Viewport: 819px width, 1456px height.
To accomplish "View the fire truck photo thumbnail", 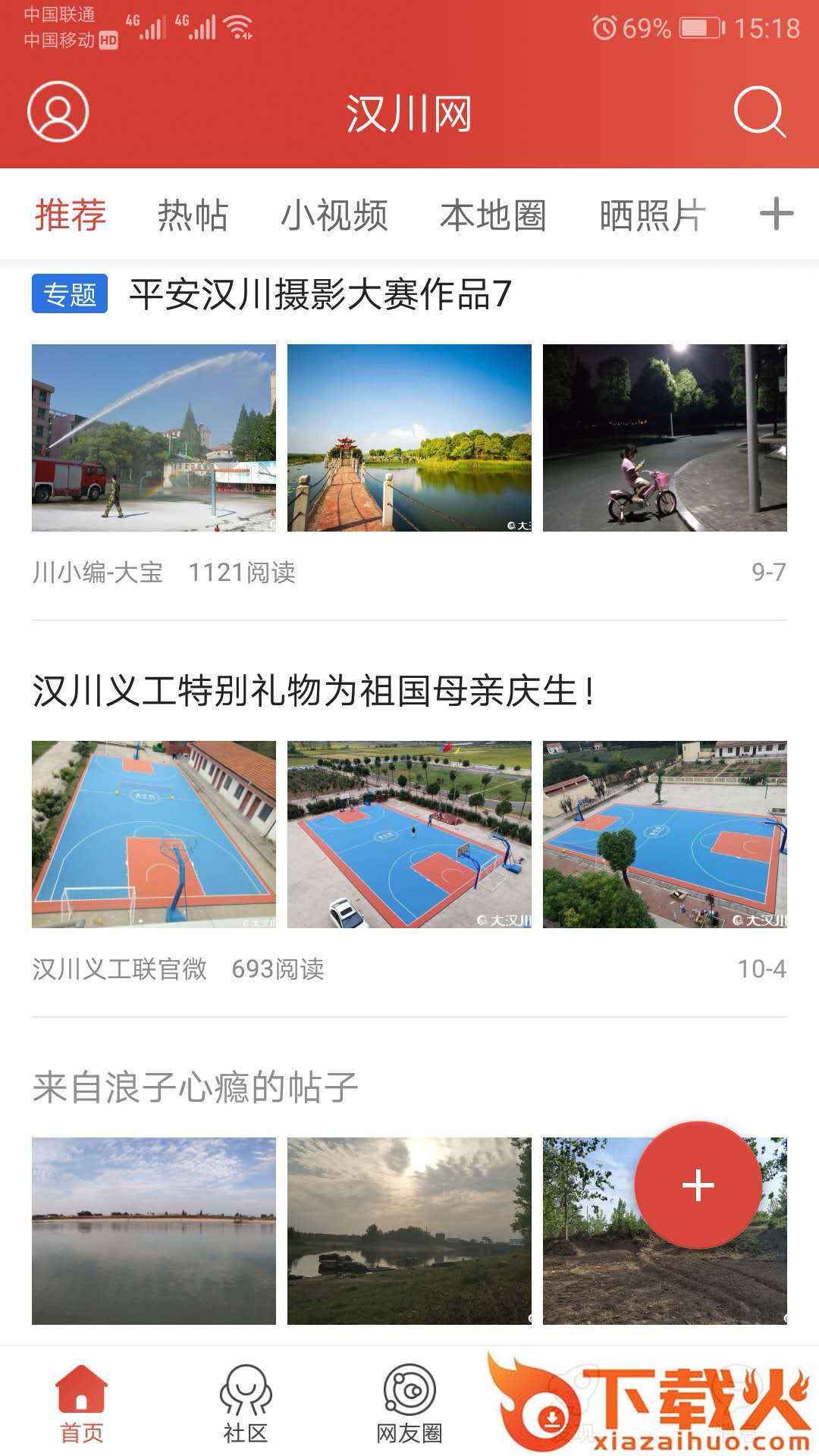I will [x=154, y=438].
